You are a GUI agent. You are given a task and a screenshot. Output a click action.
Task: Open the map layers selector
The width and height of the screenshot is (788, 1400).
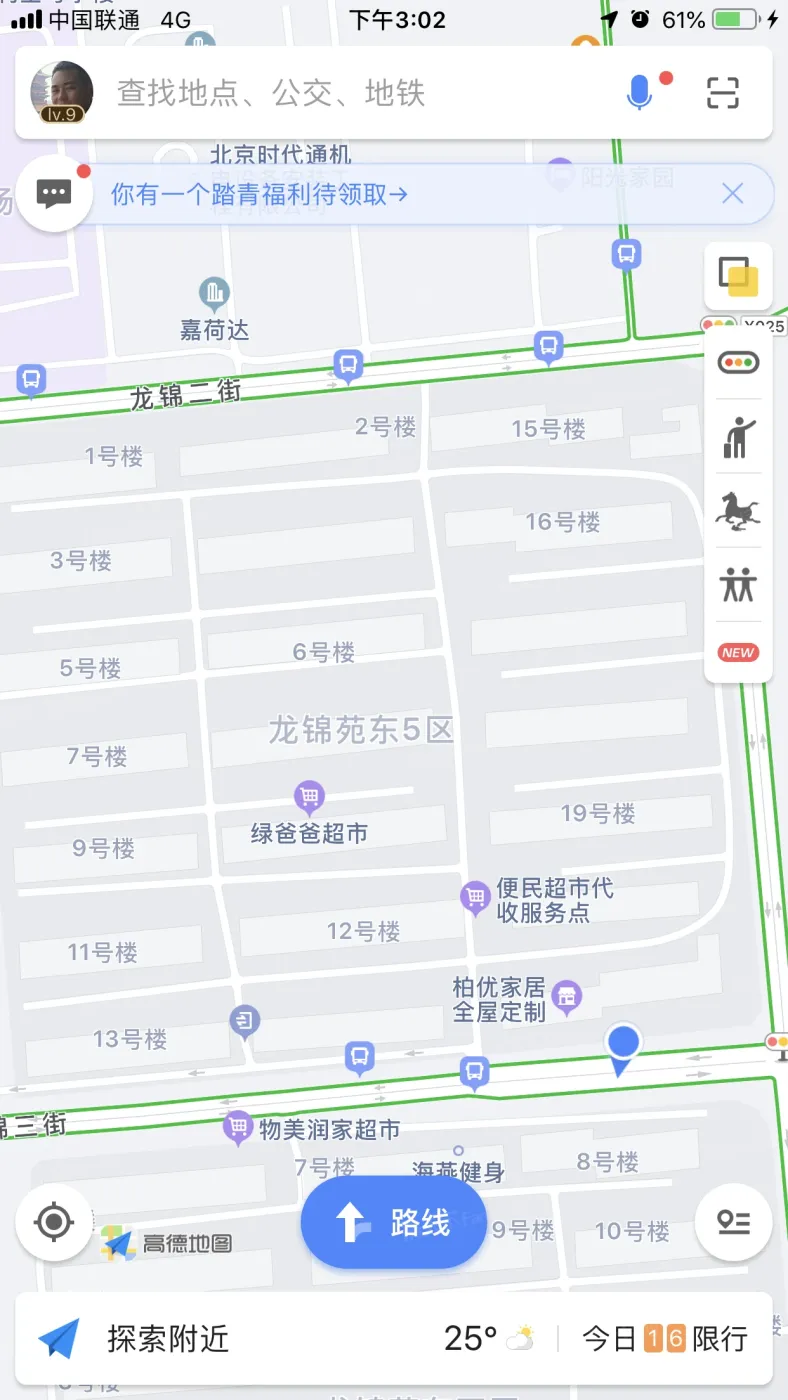click(x=738, y=276)
